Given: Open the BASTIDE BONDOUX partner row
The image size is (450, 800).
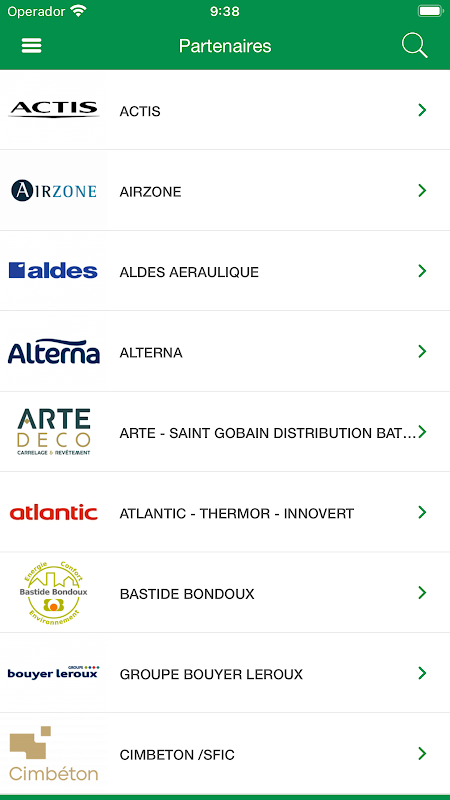Looking at the screenshot, I should [x=225, y=593].
